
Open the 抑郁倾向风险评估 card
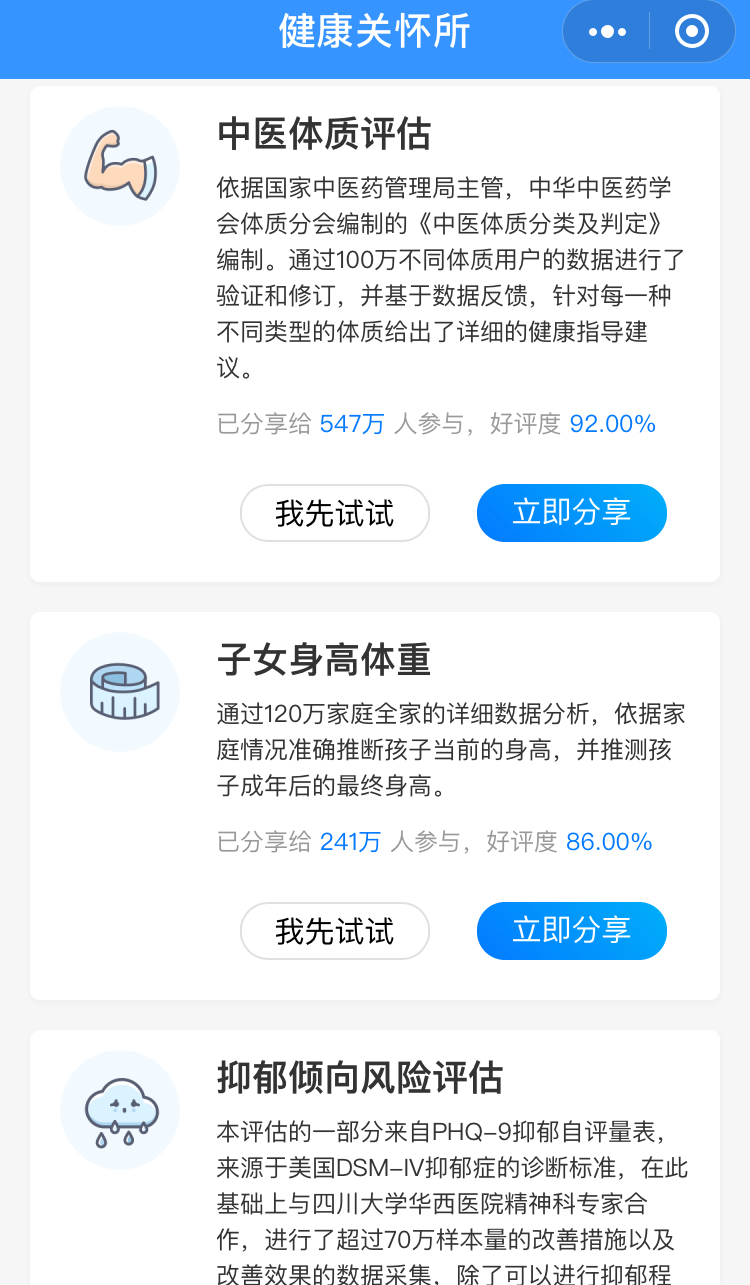(360, 1079)
